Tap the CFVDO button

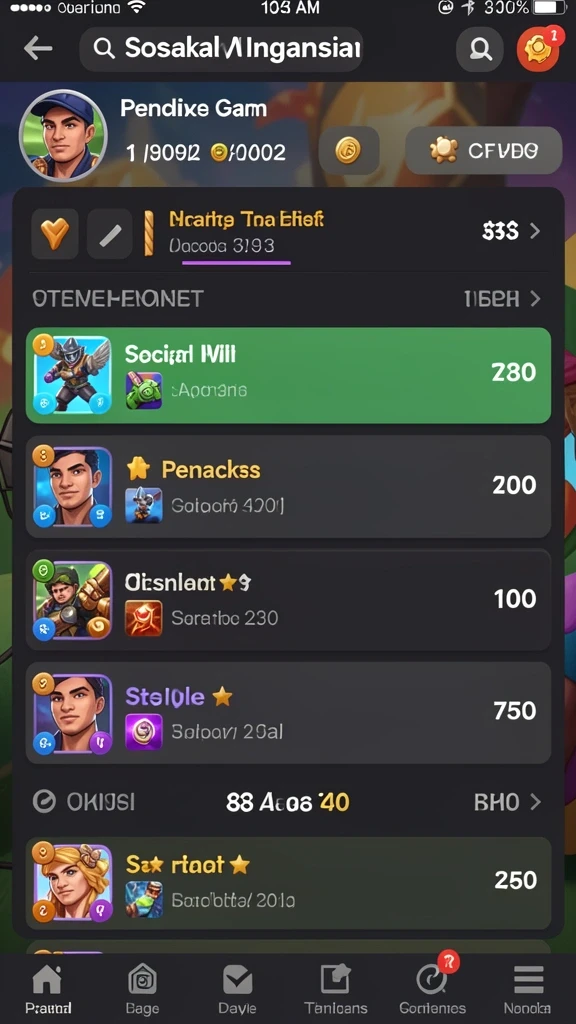click(x=483, y=150)
